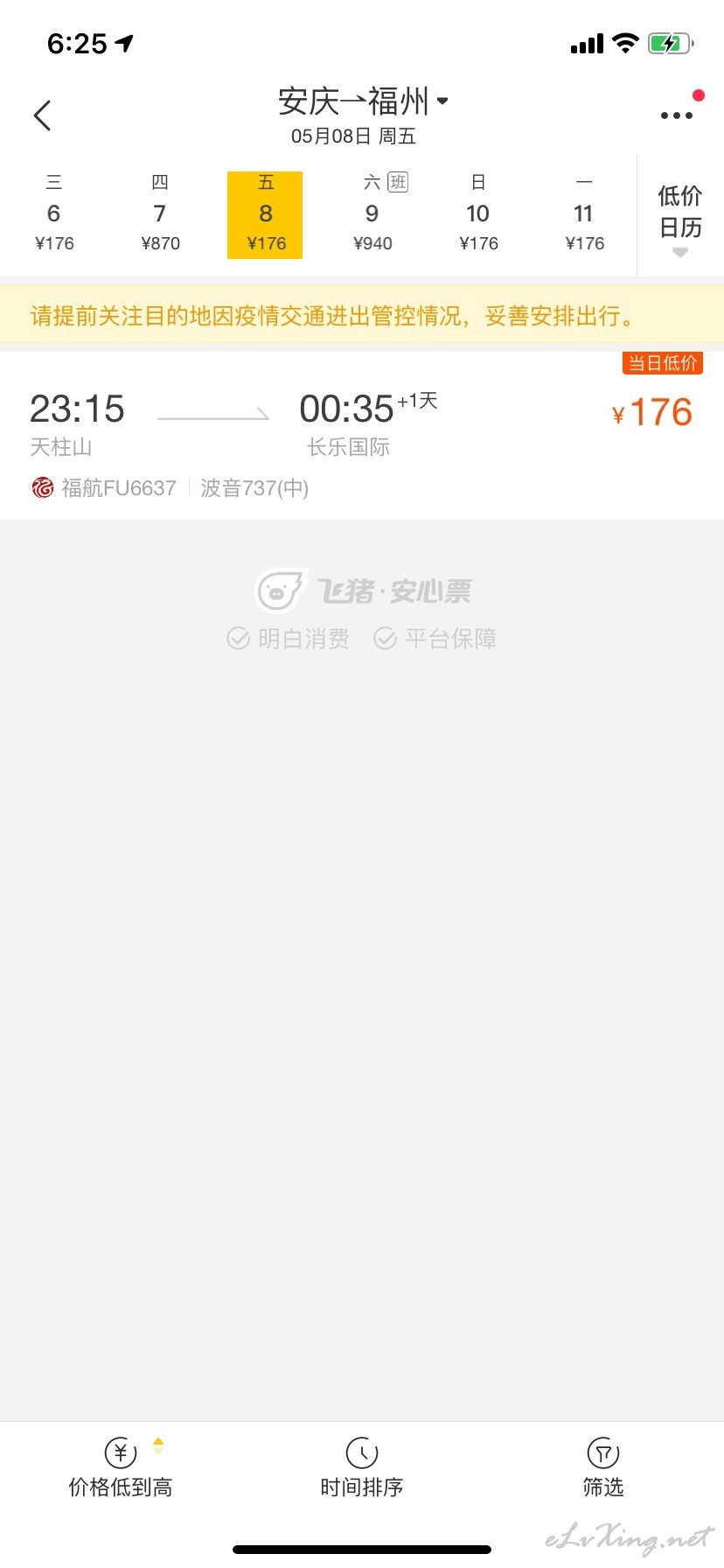Select Monday the 11th at ¥176
The height and width of the screenshot is (1568, 724).
[584, 214]
